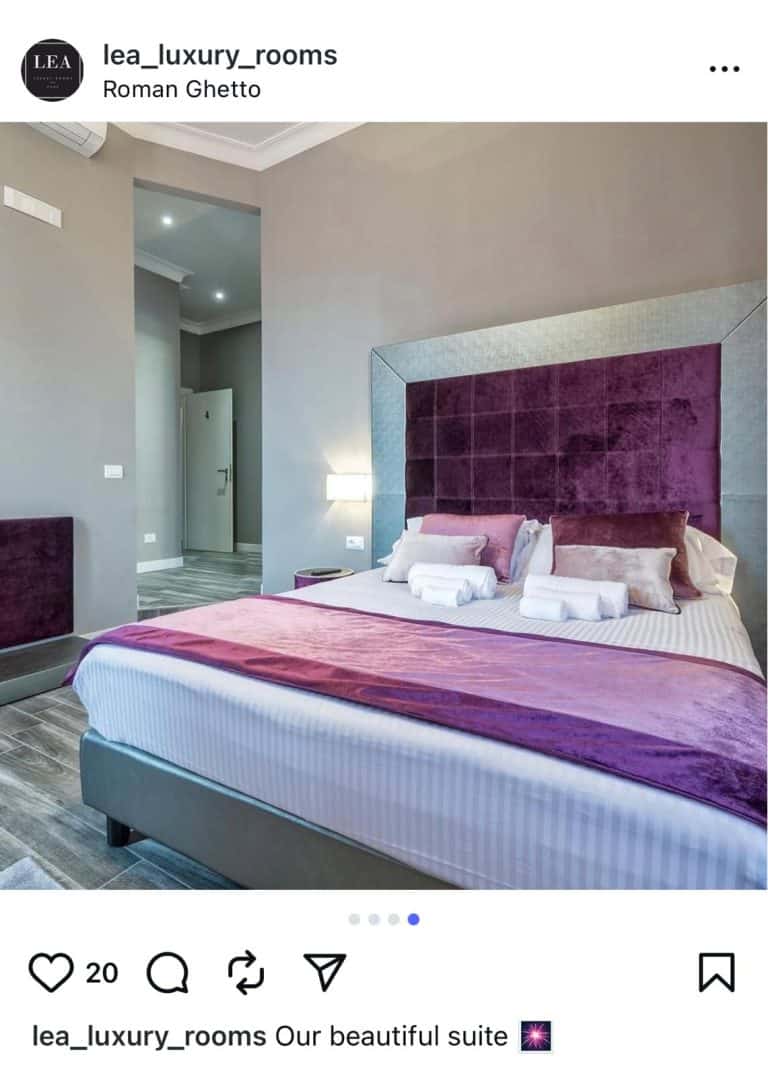The height and width of the screenshot is (1077, 768).
Task: Open comments with the speech bubble icon
Action: (x=167, y=972)
